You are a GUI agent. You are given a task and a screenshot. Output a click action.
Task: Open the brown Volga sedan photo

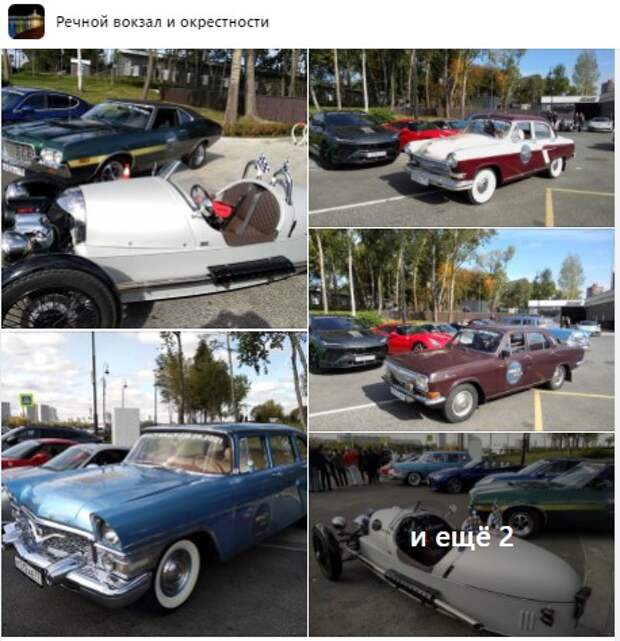coord(461,330)
